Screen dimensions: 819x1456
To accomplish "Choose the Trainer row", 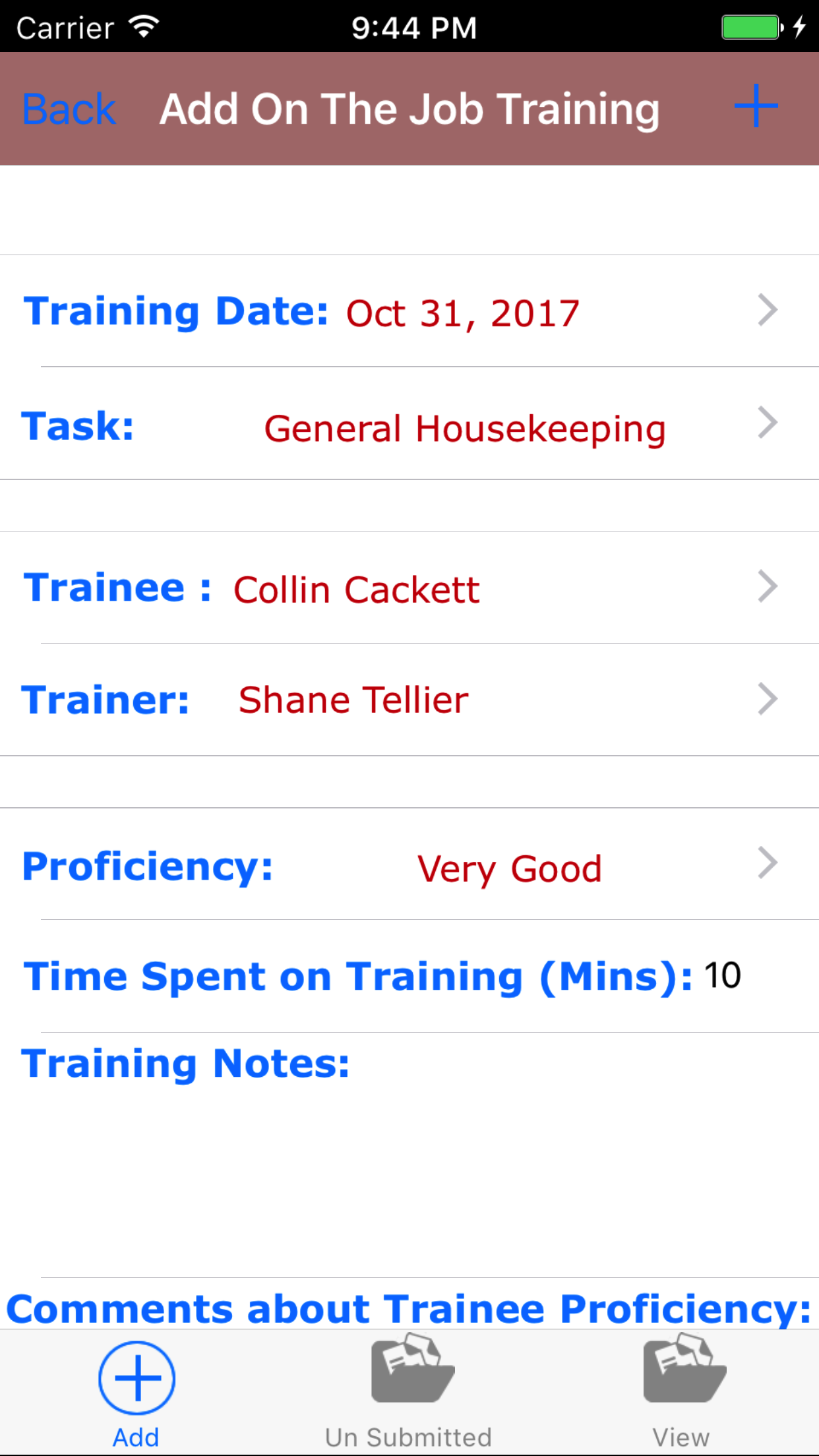I will tap(409, 700).
